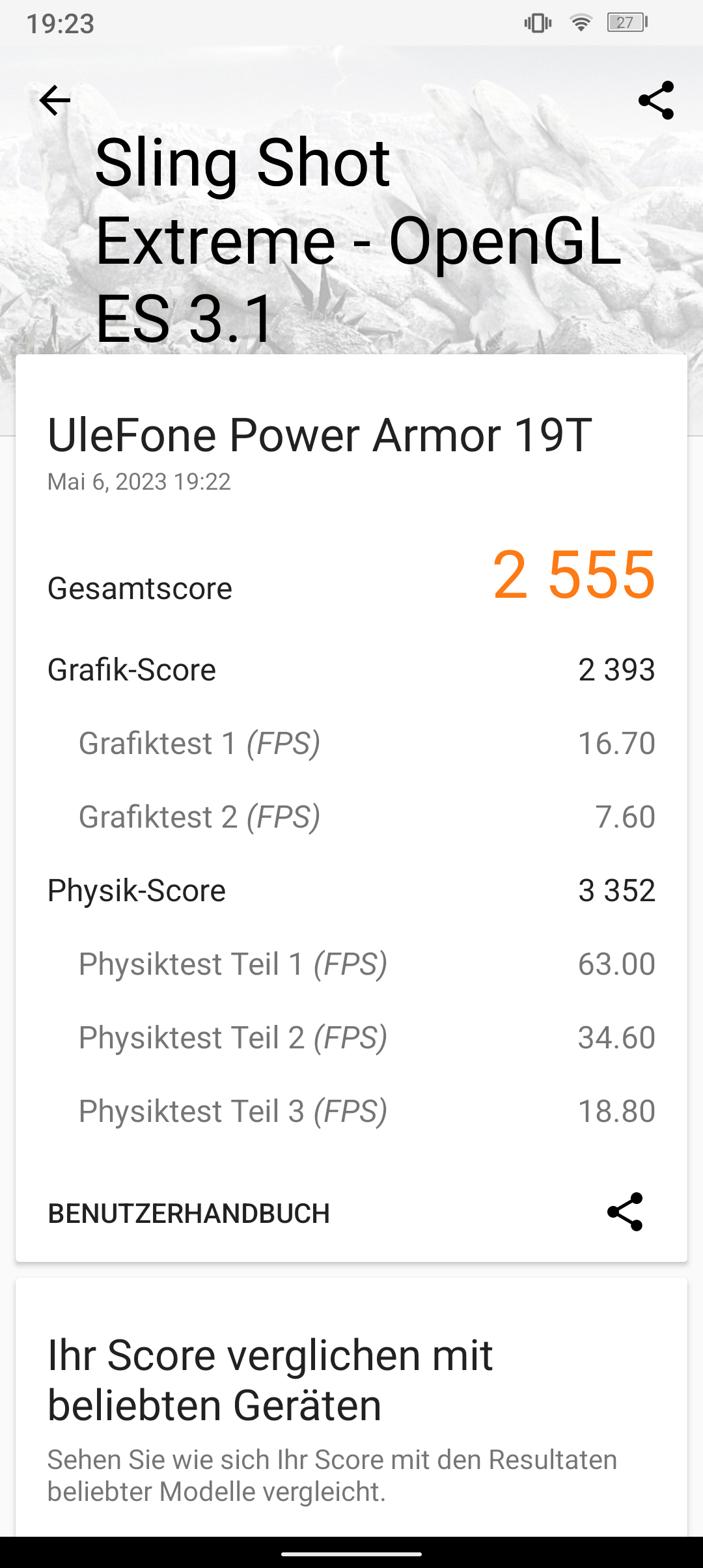Image resolution: width=703 pixels, height=1568 pixels.
Task: Share result via top-right share icon
Action: click(x=656, y=100)
